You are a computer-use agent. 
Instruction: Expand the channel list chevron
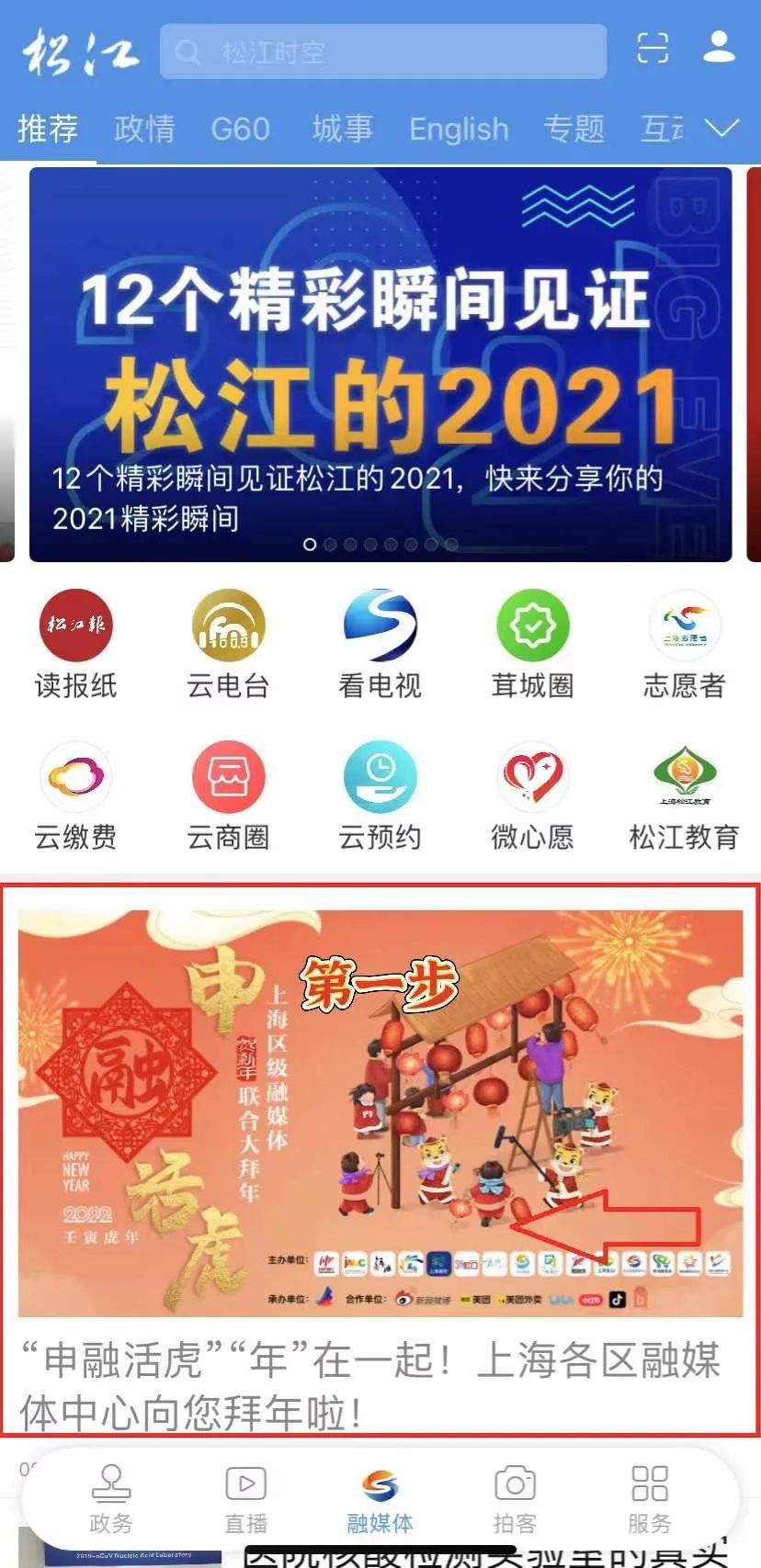tap(722, 128)
